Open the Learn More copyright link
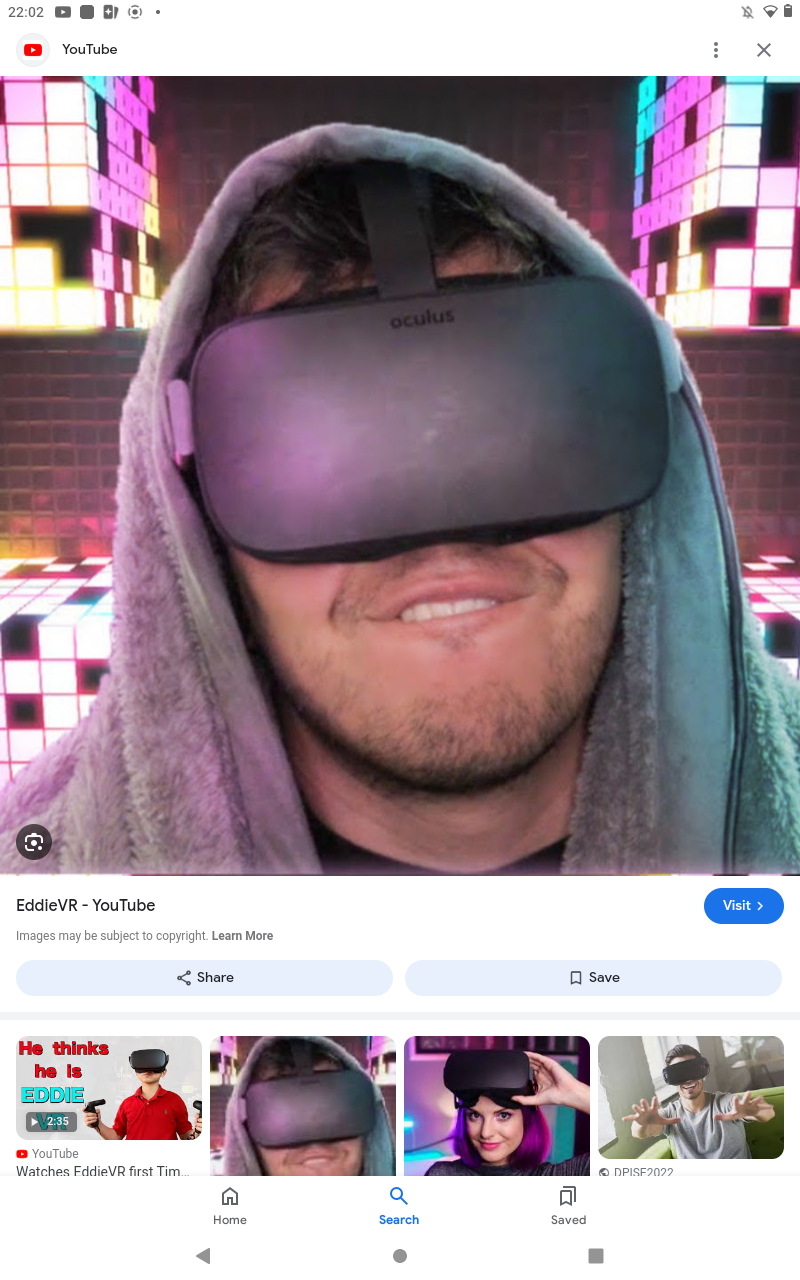Image resolution: width=800 pixels, height=1280 pixels. click(242, 936)
